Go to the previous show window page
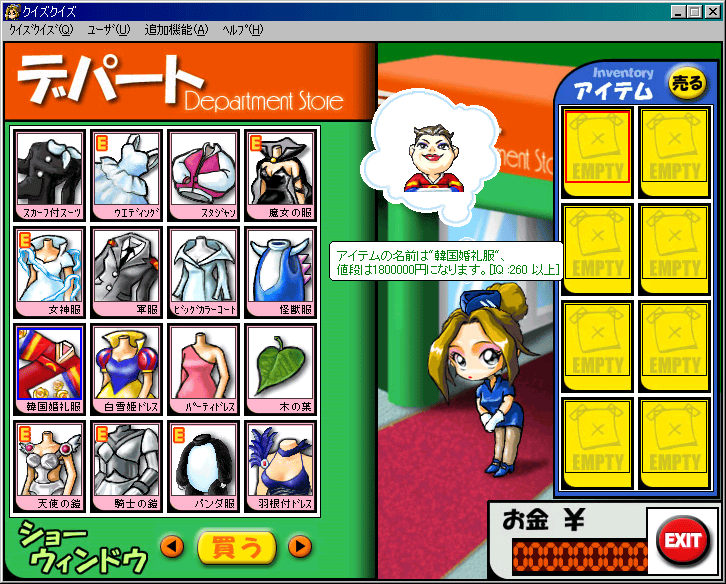The width and height of the screenshot is (726, 584). [172, 547]
